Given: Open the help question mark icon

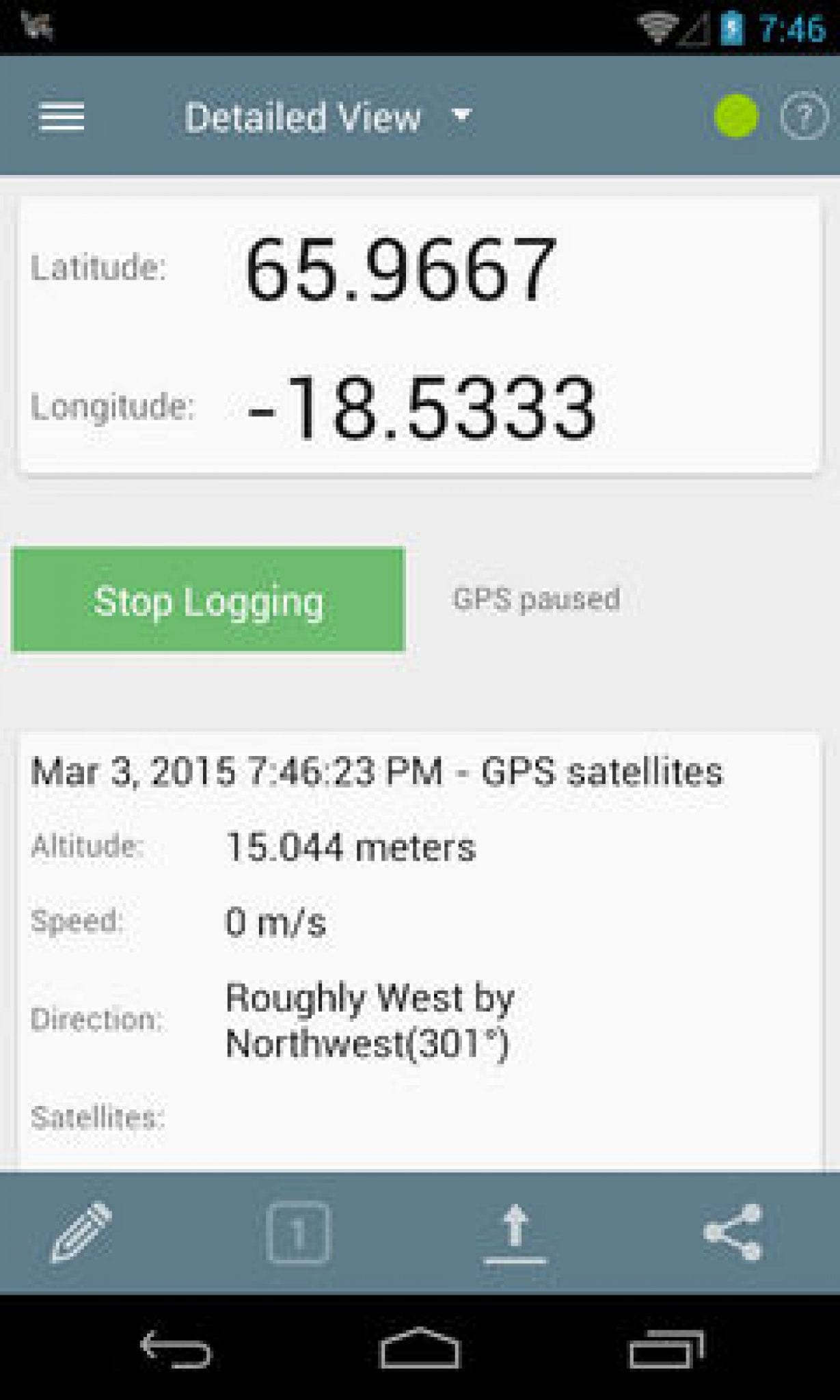Looking at the screenshot, I should point(803,117).
